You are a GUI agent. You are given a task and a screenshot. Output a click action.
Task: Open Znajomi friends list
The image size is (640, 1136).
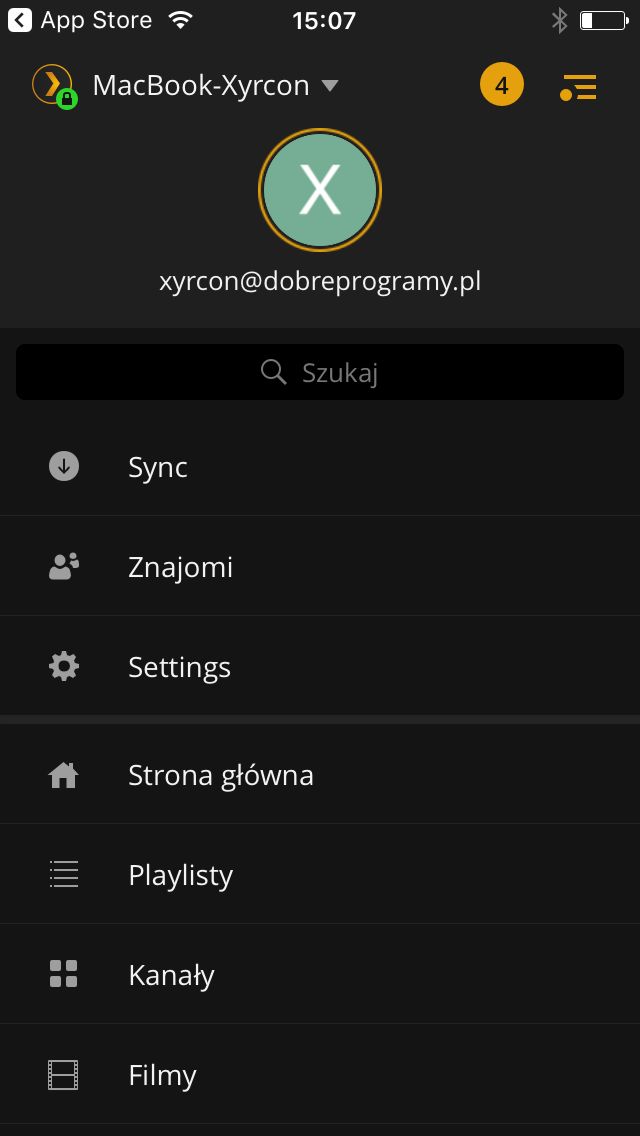point(320,567)
